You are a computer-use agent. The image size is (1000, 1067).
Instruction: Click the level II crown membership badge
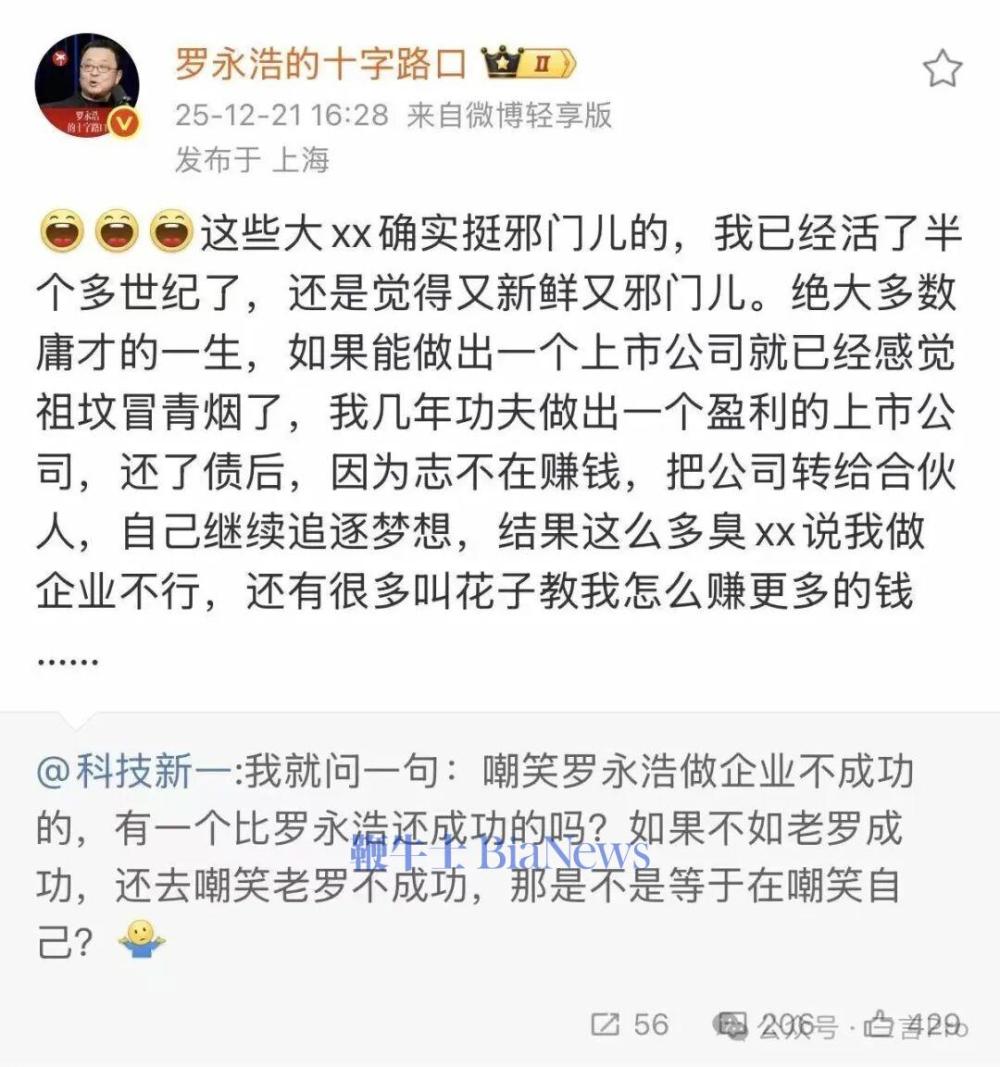(x=523, y=60)
